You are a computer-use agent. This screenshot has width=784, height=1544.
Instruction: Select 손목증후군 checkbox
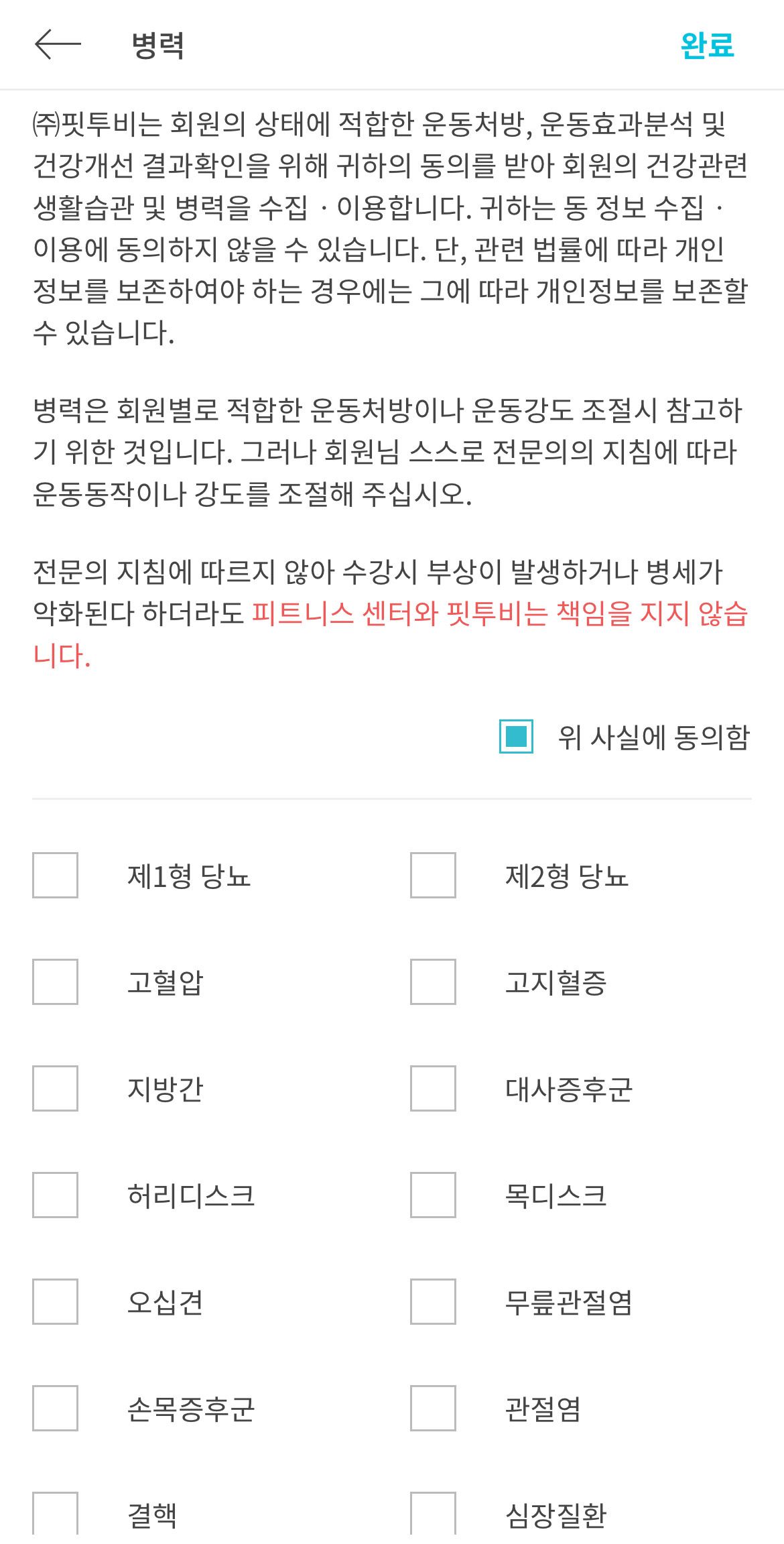tap(55, 1408)
